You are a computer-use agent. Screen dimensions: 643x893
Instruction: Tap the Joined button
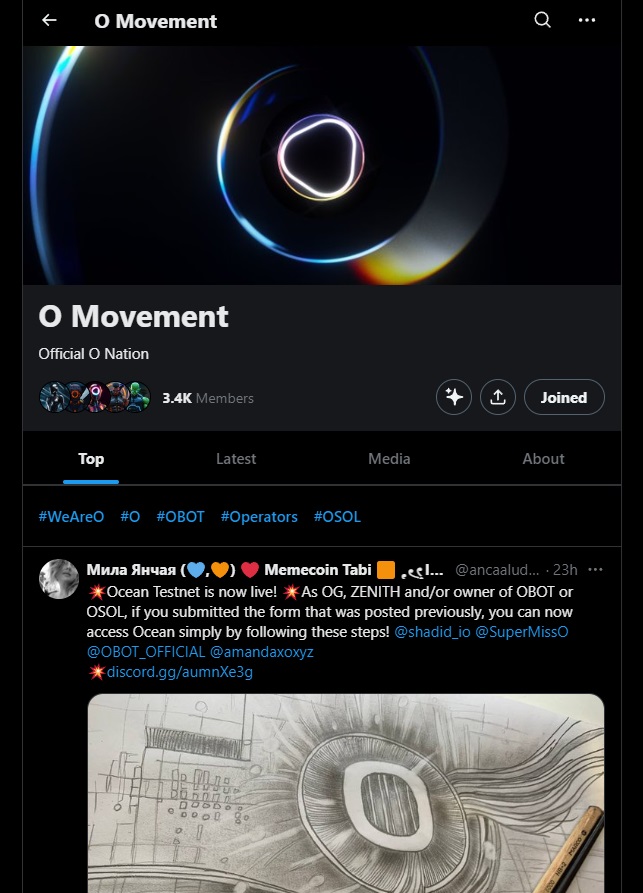(563, 397)
